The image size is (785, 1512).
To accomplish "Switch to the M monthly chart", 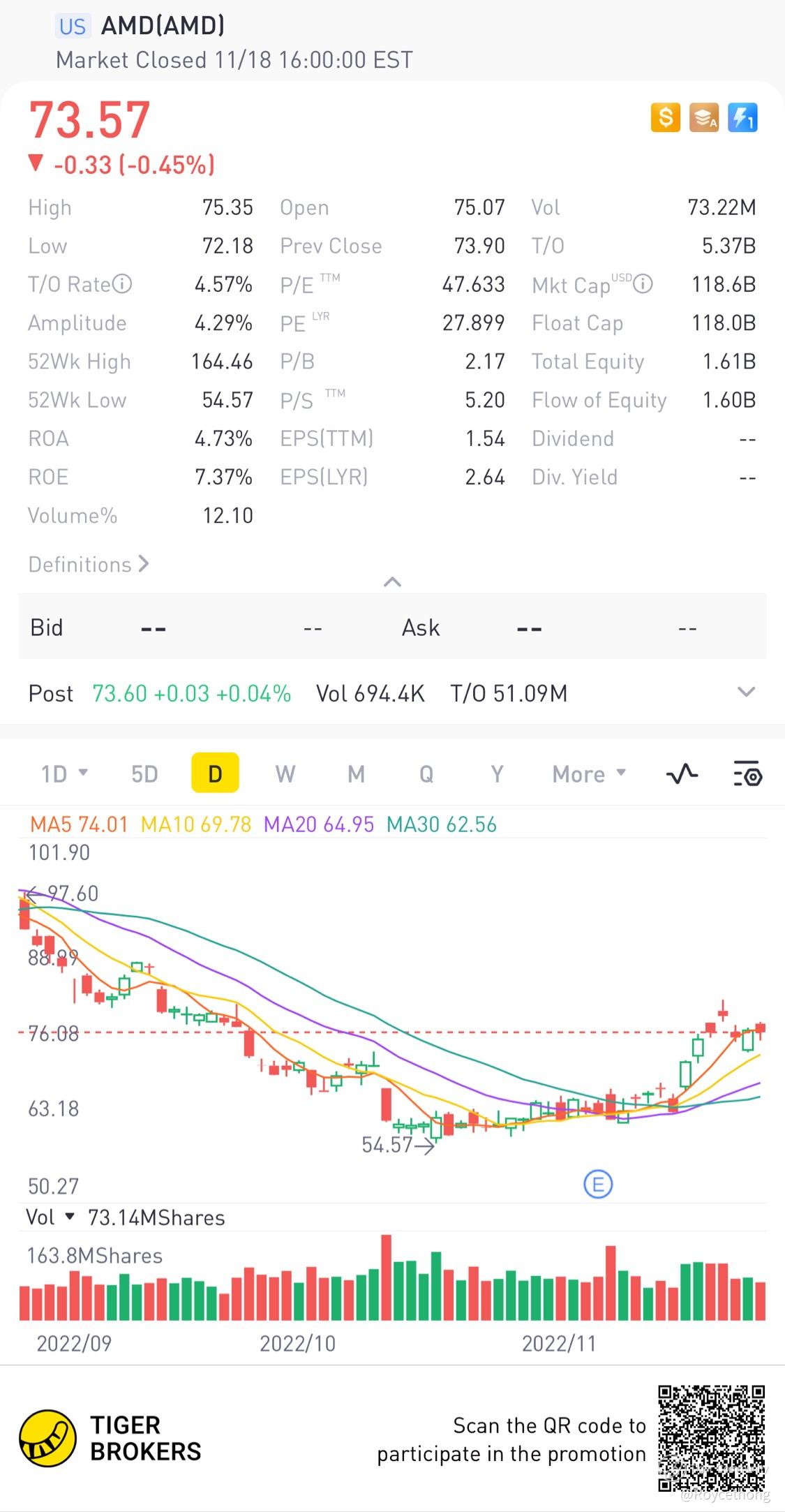I will click(x=356, y=773).
